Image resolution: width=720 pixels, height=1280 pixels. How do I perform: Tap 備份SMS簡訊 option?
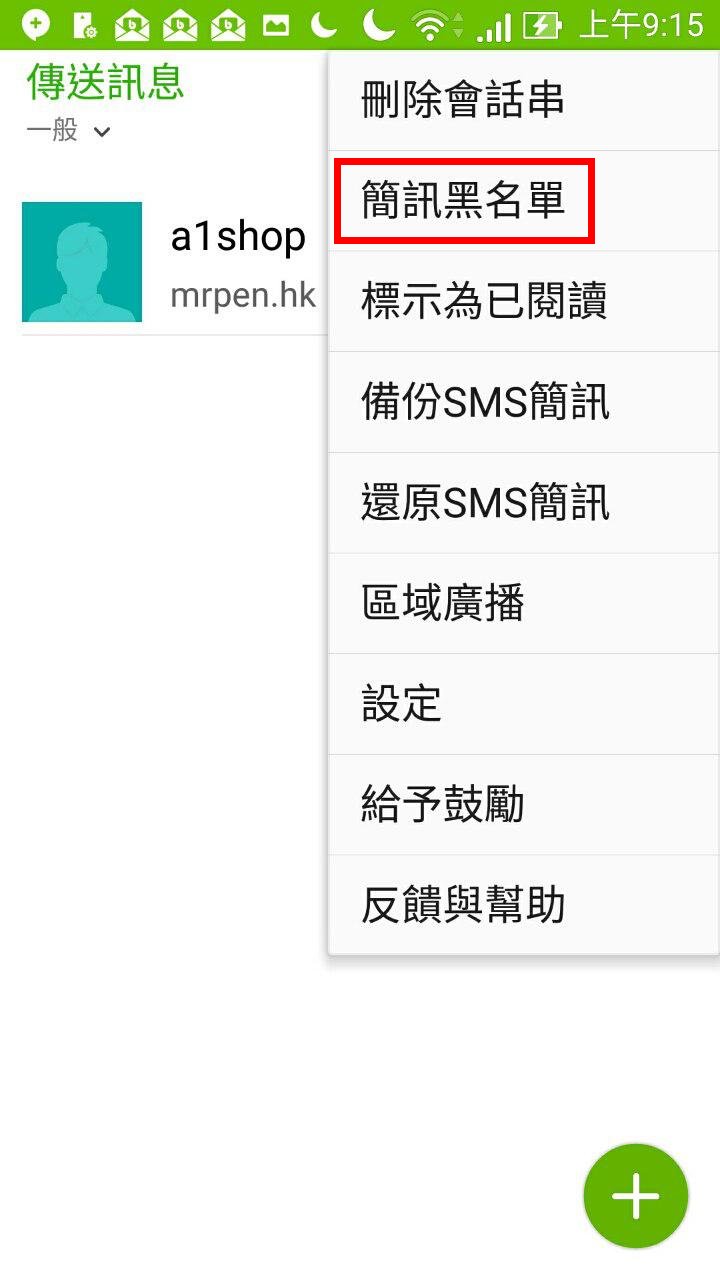(523, 403)
